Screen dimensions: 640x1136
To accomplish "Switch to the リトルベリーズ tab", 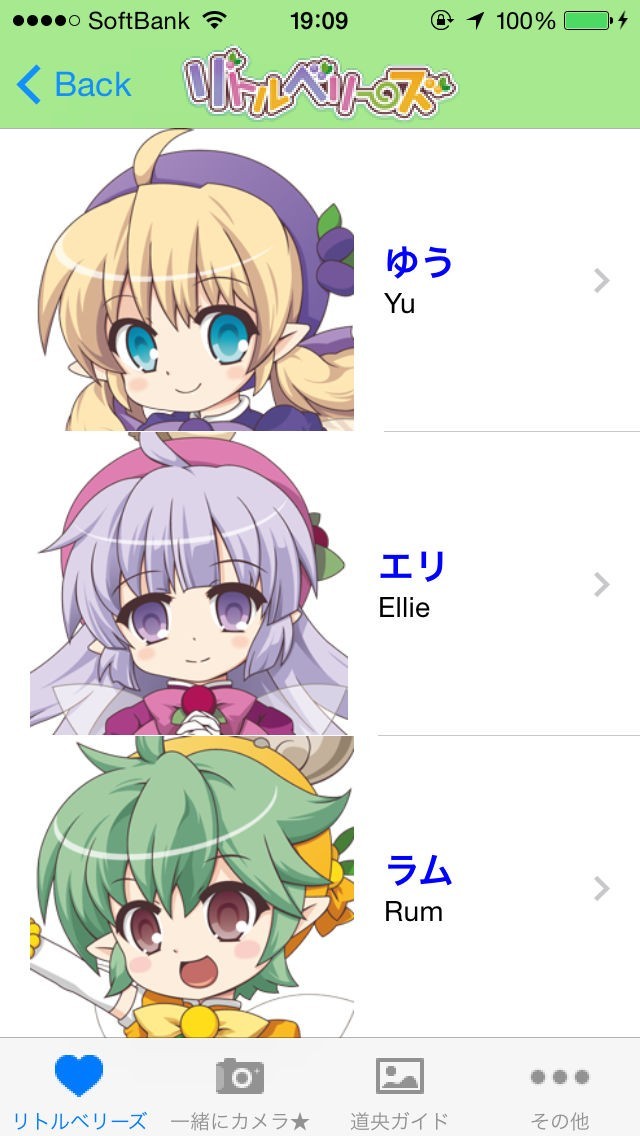I will (x=79, y=1090).
